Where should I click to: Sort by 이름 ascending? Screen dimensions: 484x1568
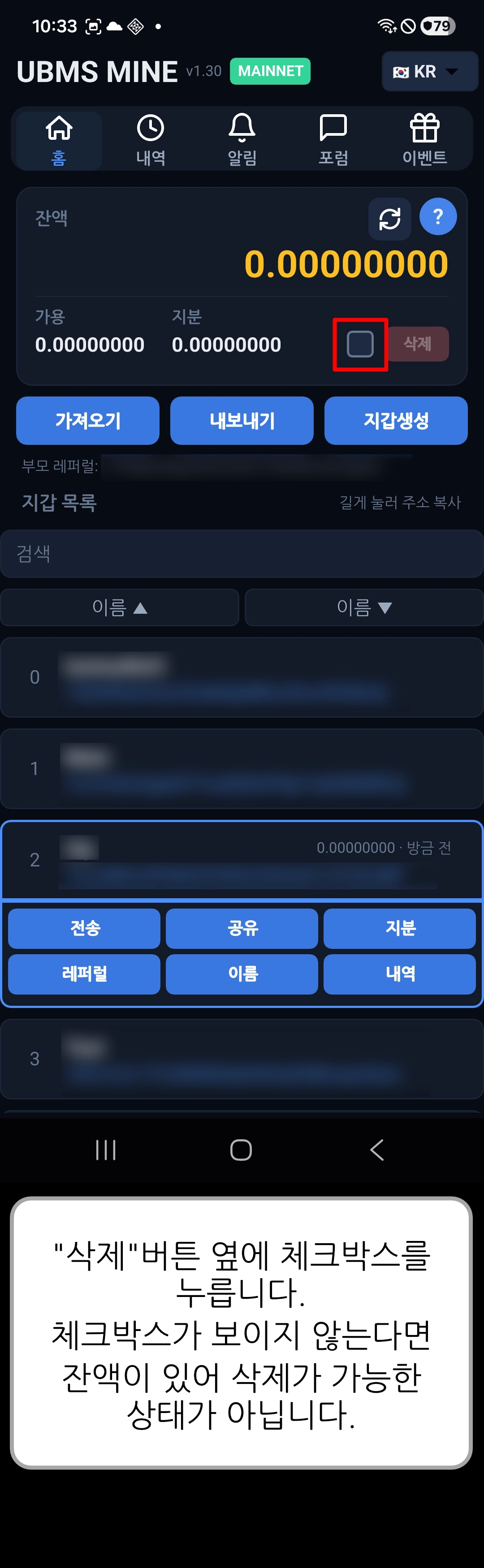[x=120, y=607]
